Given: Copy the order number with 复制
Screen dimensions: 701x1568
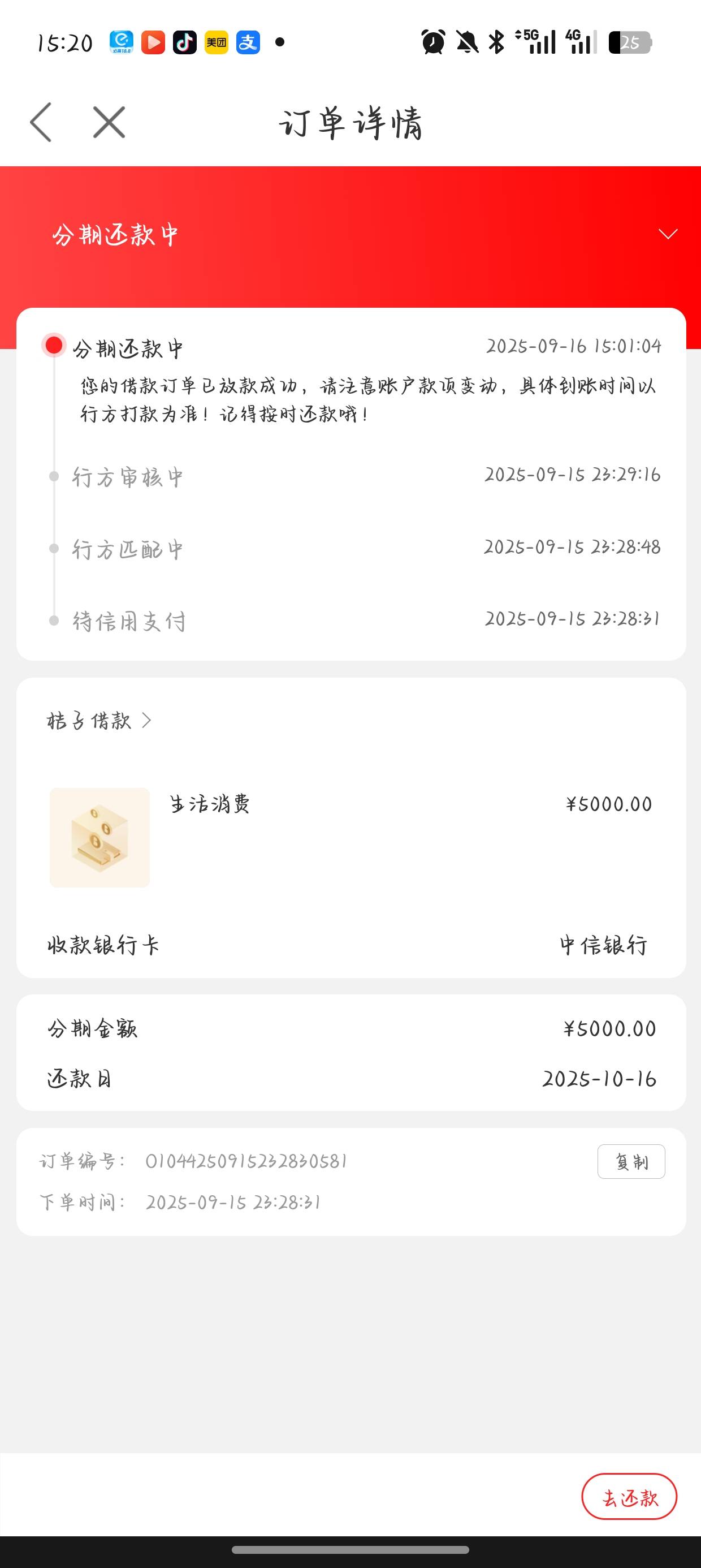Looking at the screenshot, I should tap(631, 1161).
